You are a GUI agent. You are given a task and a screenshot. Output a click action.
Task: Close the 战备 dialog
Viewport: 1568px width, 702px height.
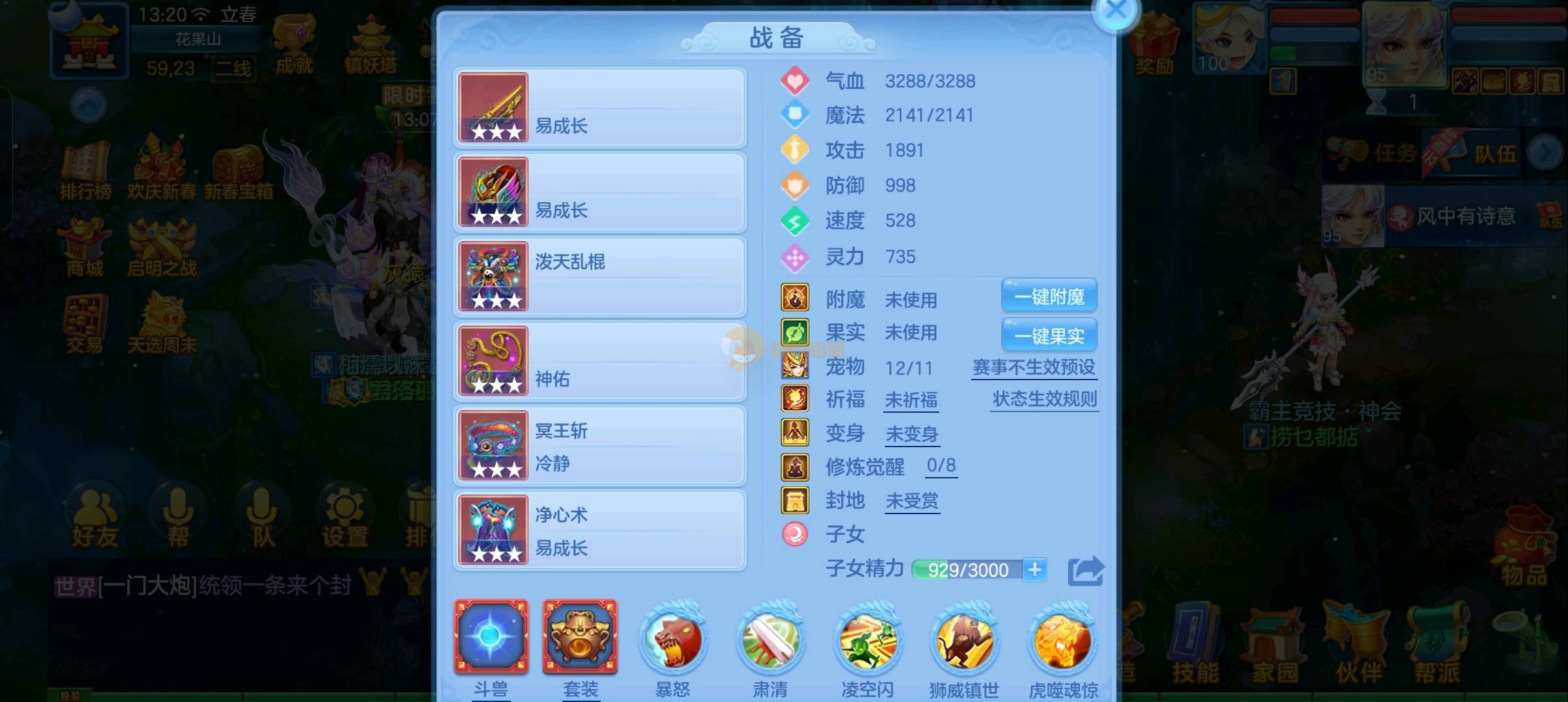click(1116, 11)
